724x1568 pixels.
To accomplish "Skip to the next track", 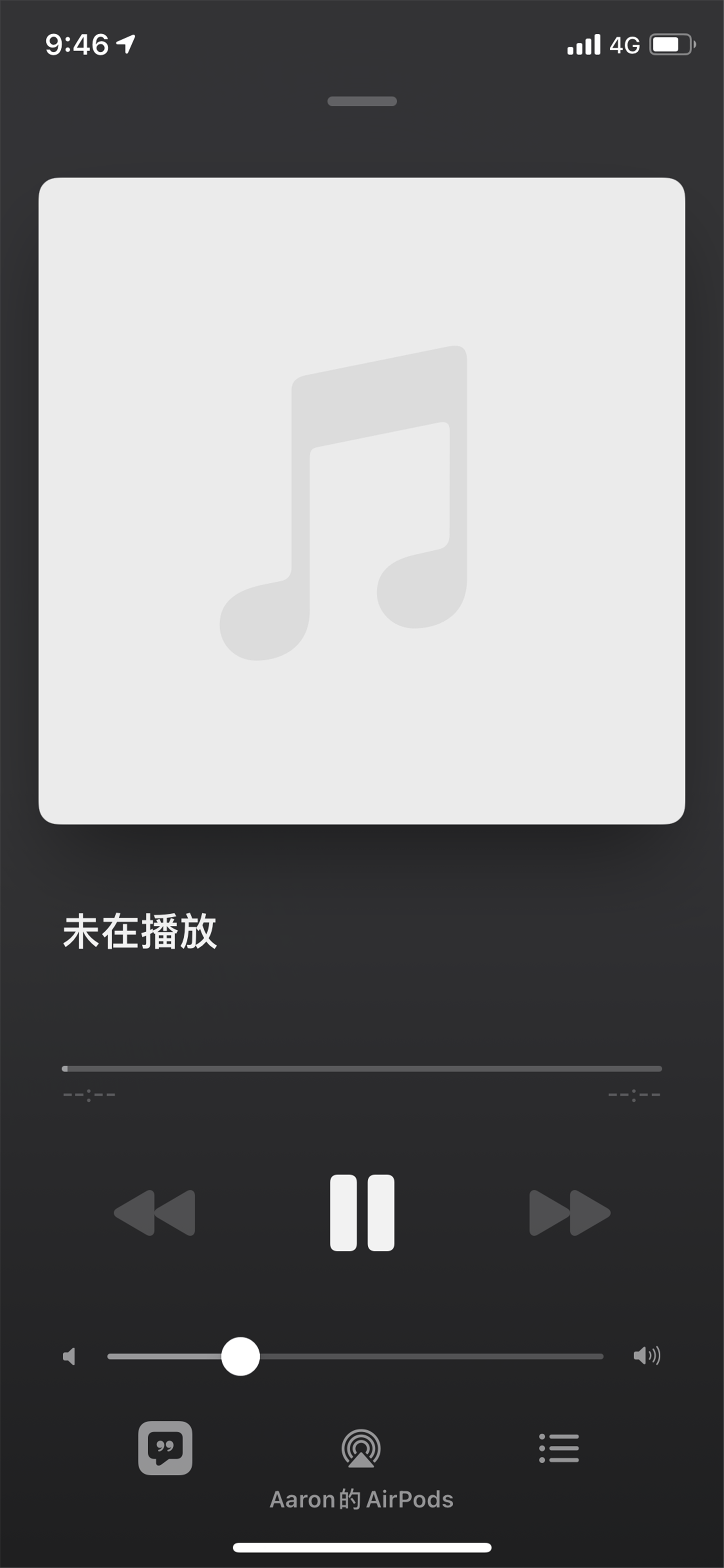I will [569, 1214].
